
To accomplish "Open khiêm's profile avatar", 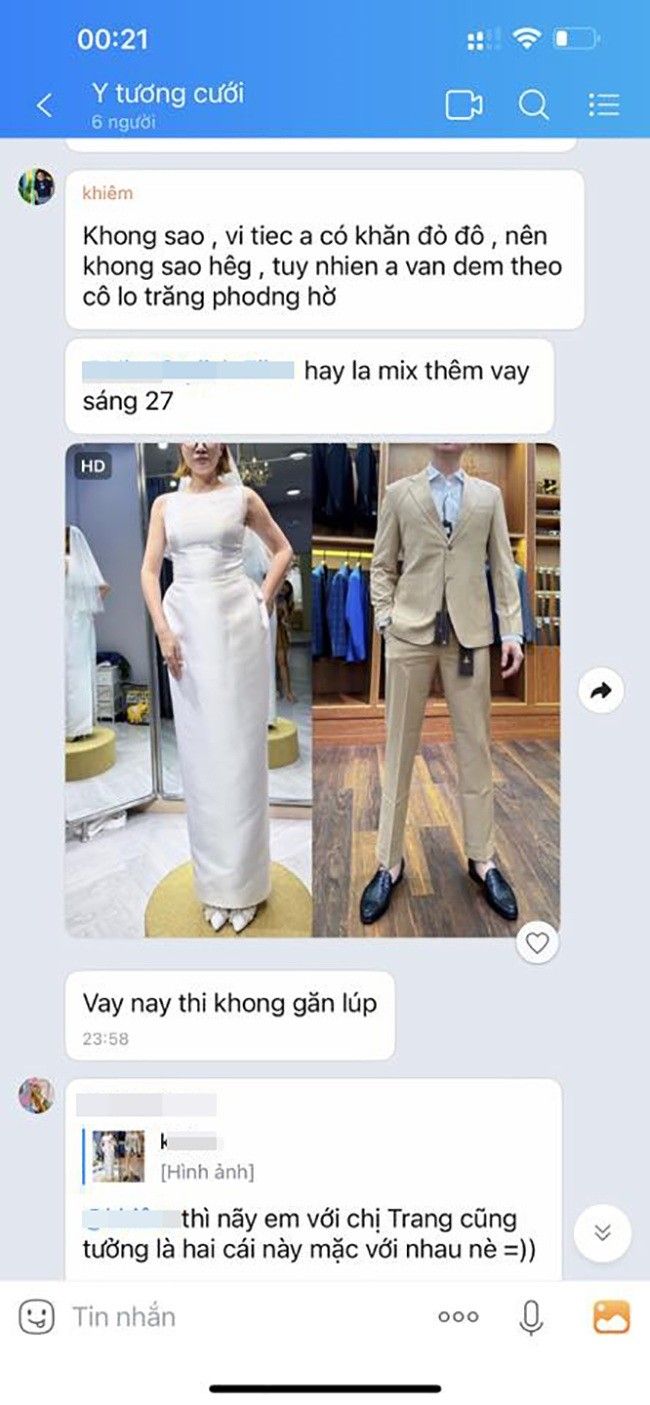I will [x=37, y=187].
